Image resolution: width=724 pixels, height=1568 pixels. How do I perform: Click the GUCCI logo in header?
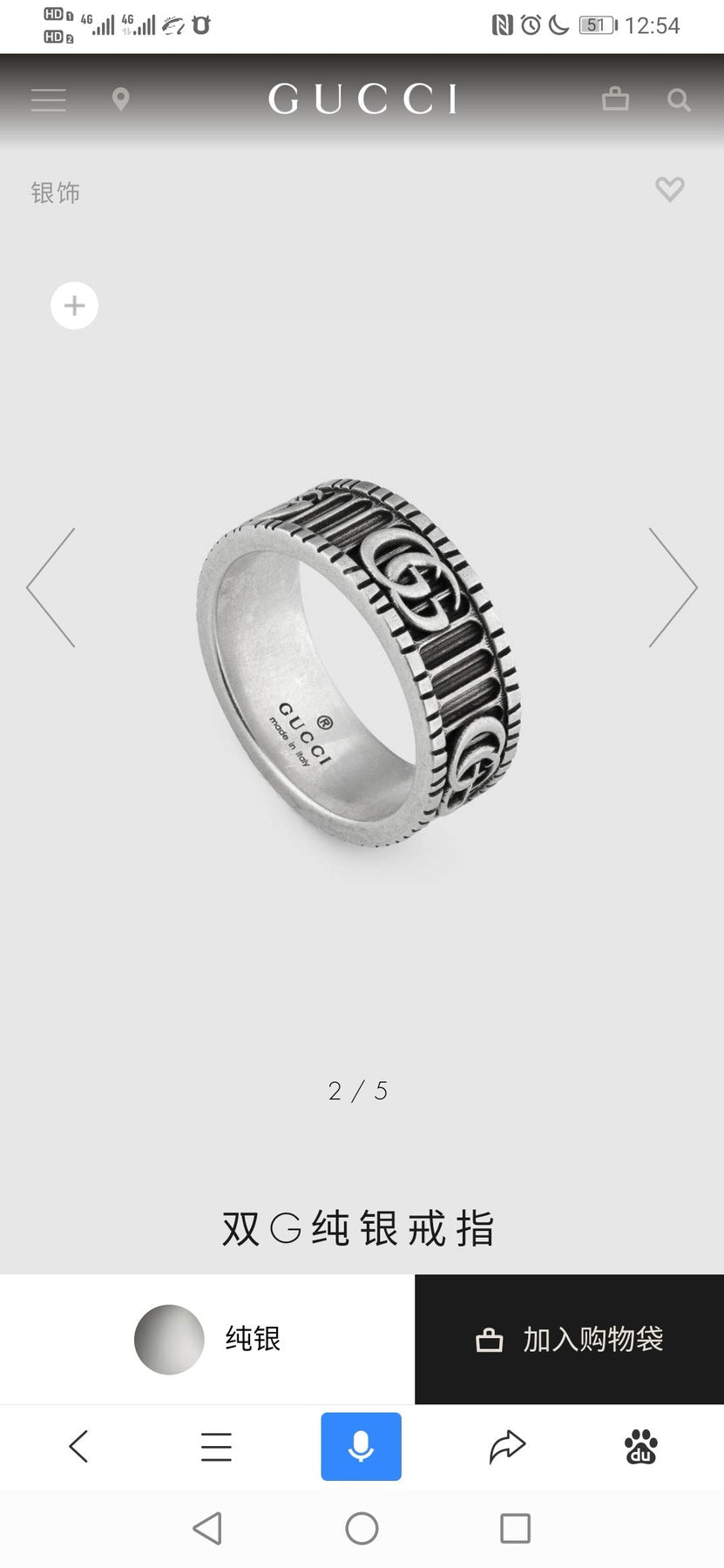point(361,98)
